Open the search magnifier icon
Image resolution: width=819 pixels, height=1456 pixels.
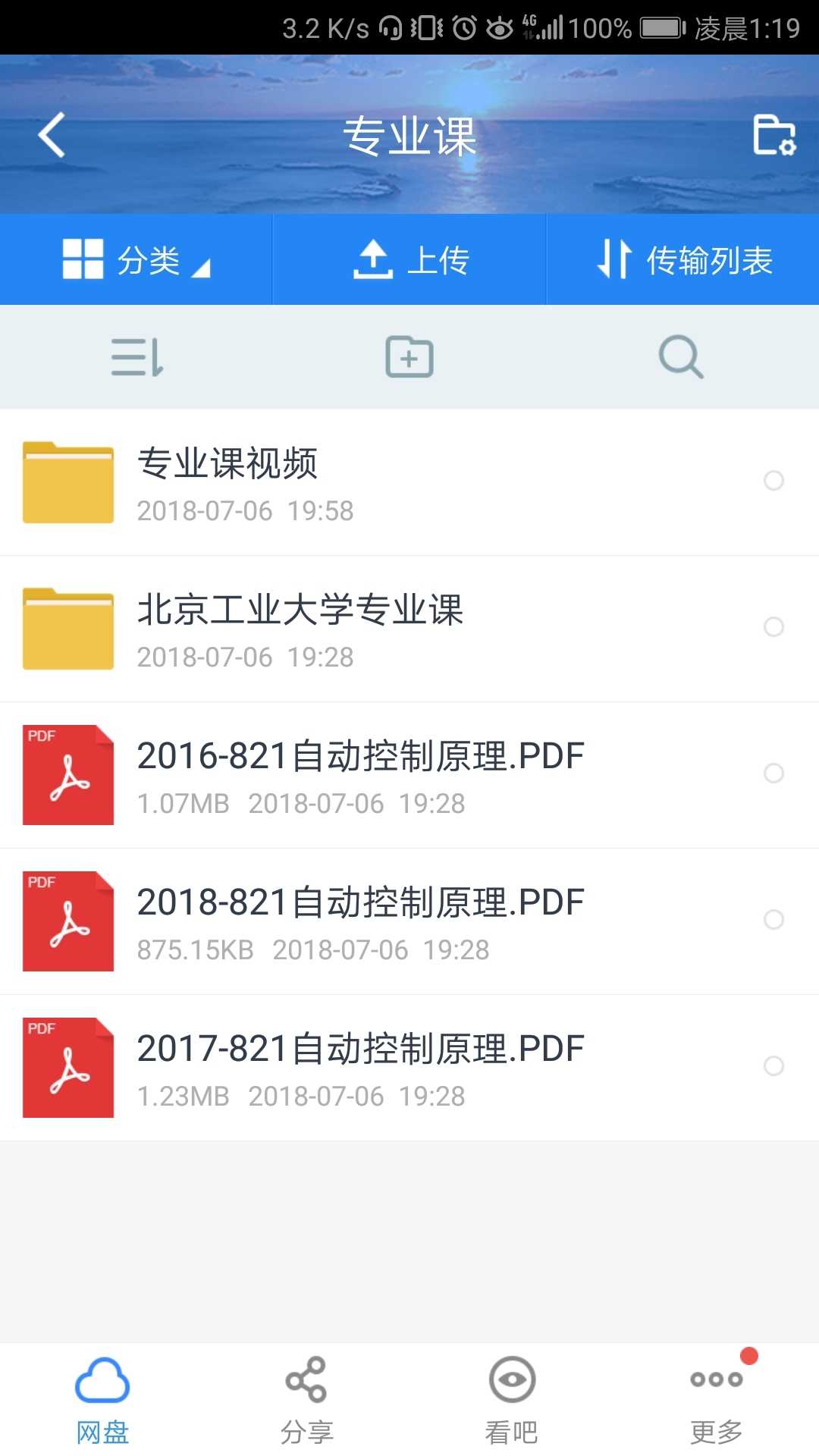click(681, 357)
